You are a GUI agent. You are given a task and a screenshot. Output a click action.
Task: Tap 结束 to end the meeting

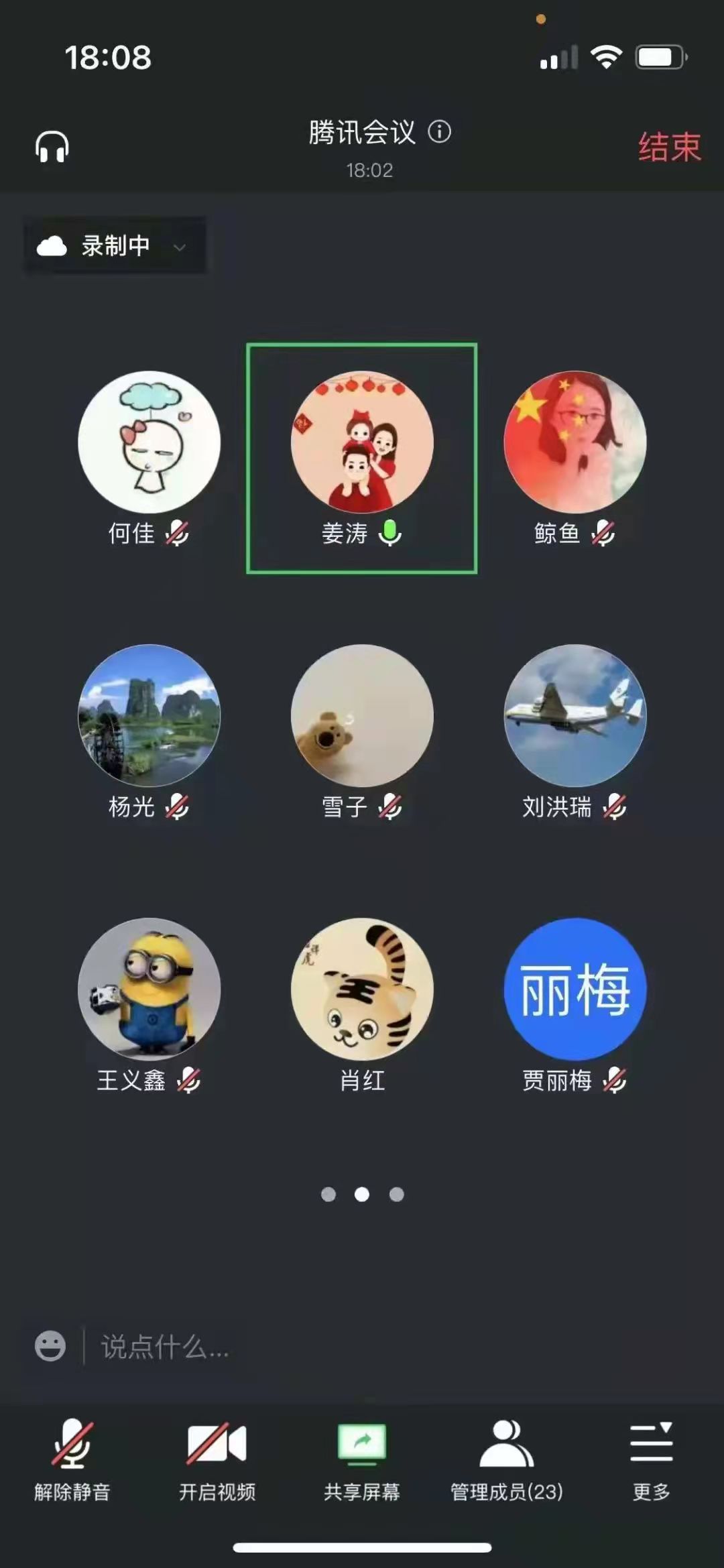pos(669,147)
